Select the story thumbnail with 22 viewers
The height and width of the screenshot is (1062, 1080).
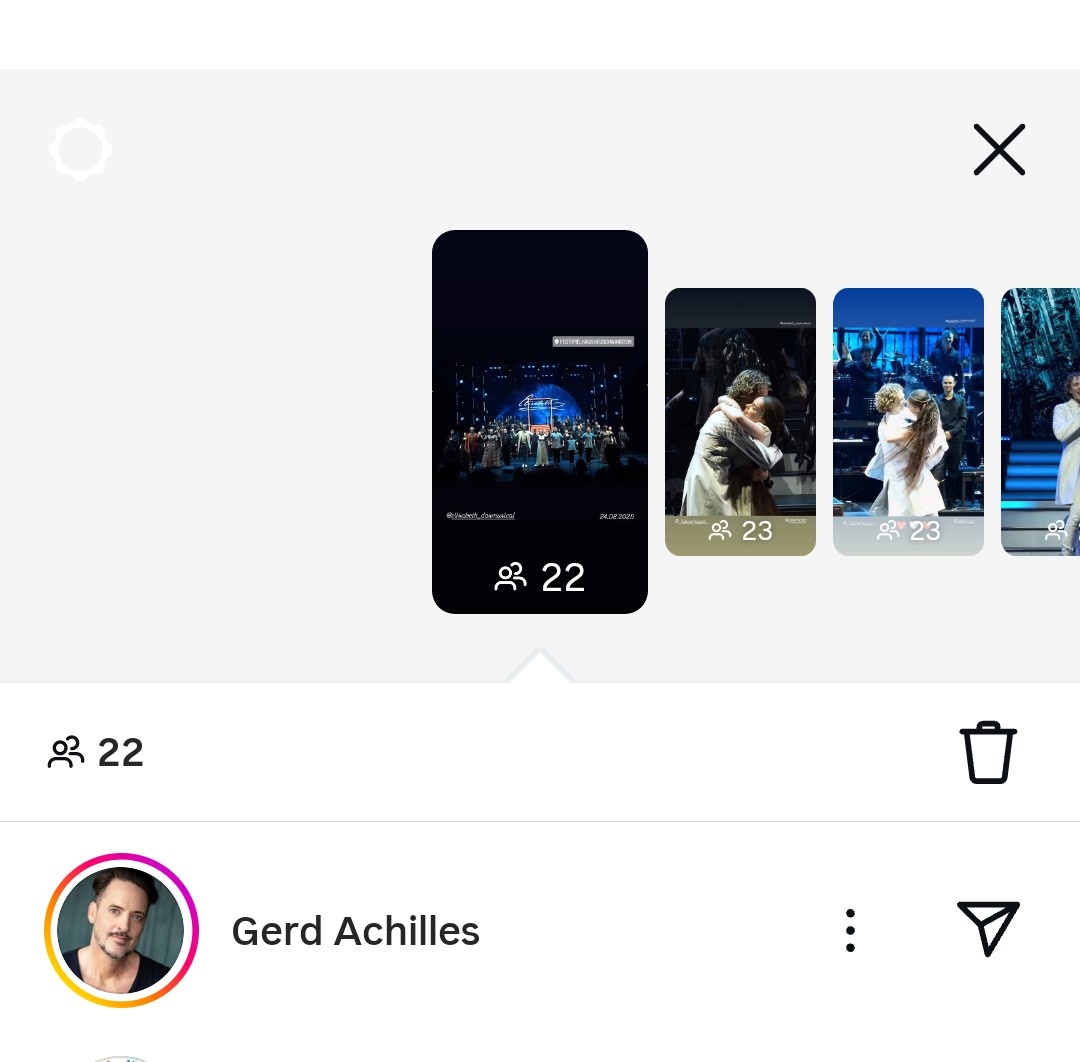click(540, 421)
